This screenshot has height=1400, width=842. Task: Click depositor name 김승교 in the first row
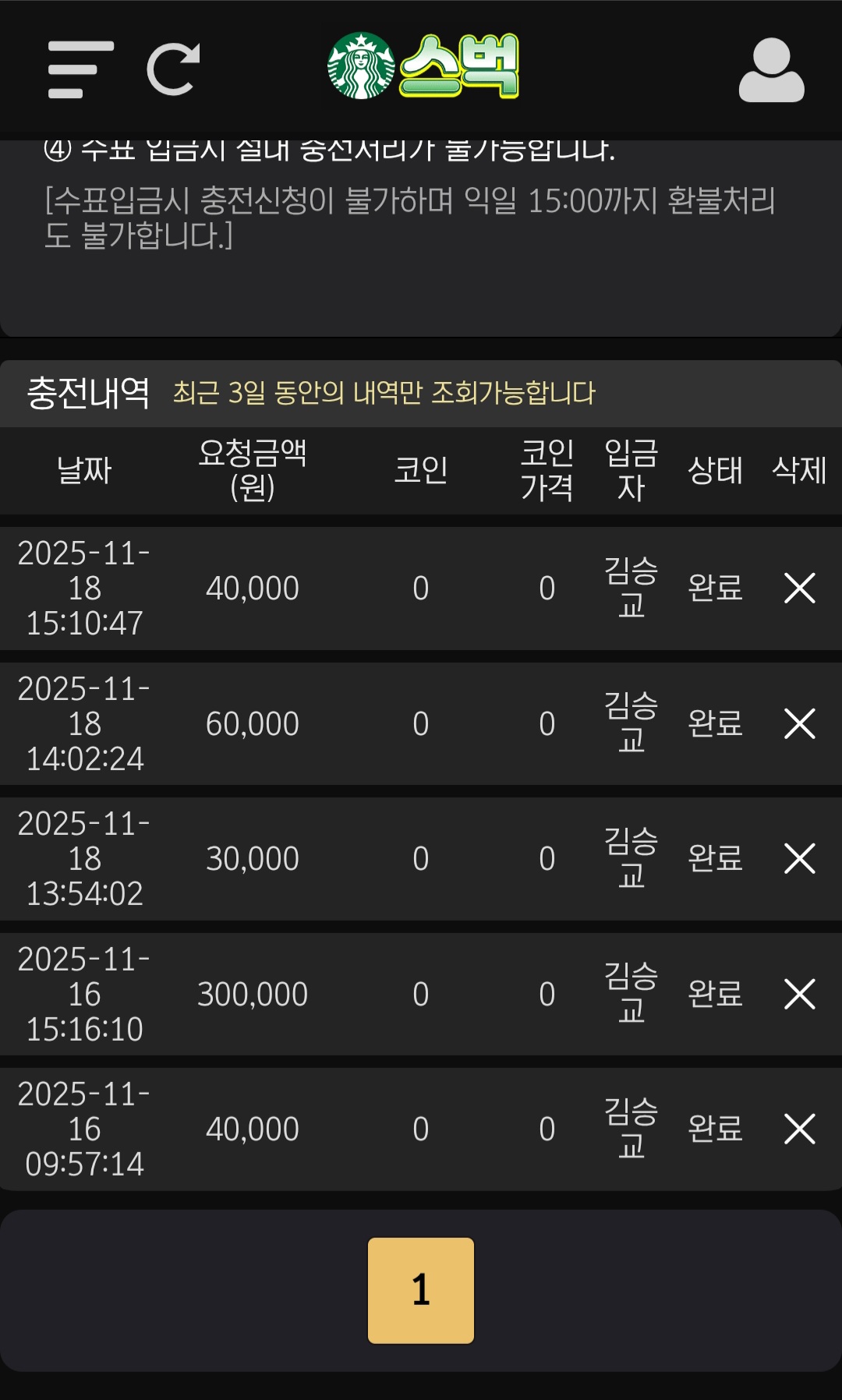click(631, 589)
